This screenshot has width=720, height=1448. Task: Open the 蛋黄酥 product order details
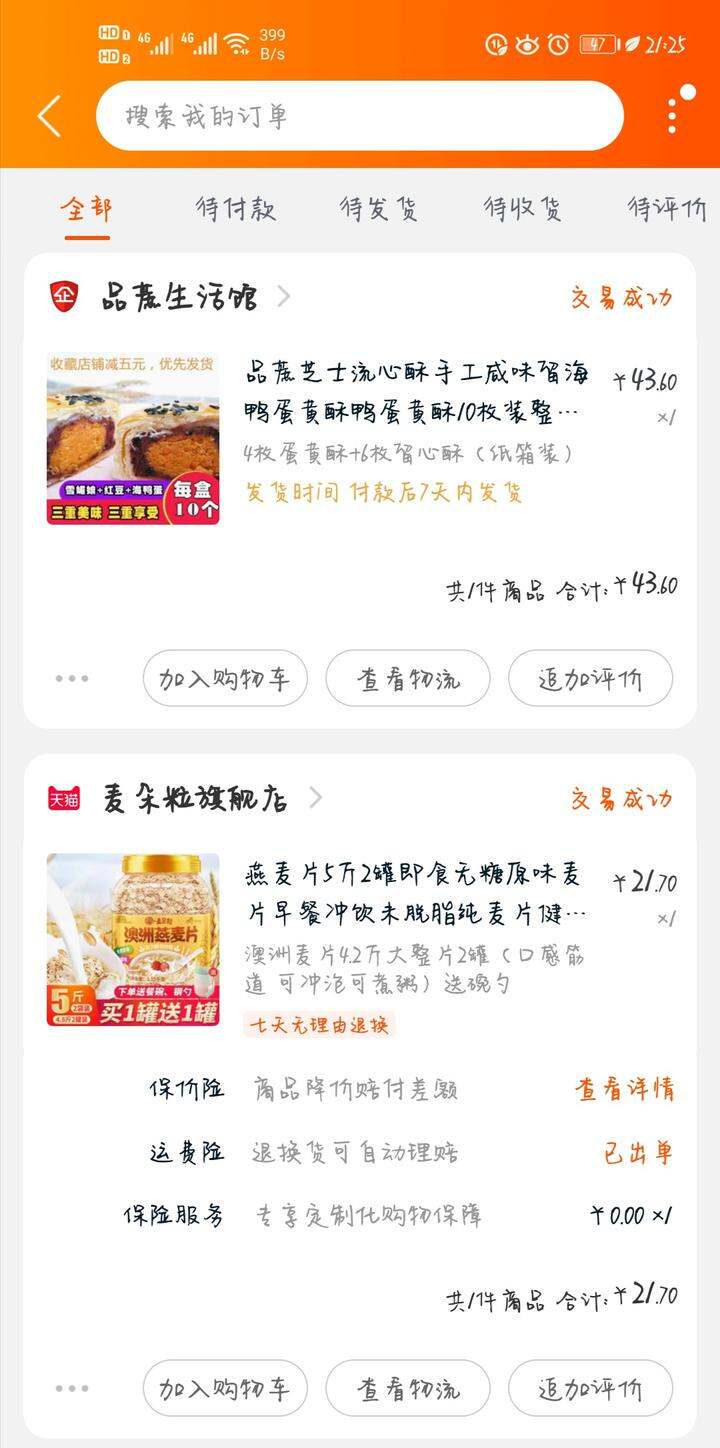(x=415, y=393)
